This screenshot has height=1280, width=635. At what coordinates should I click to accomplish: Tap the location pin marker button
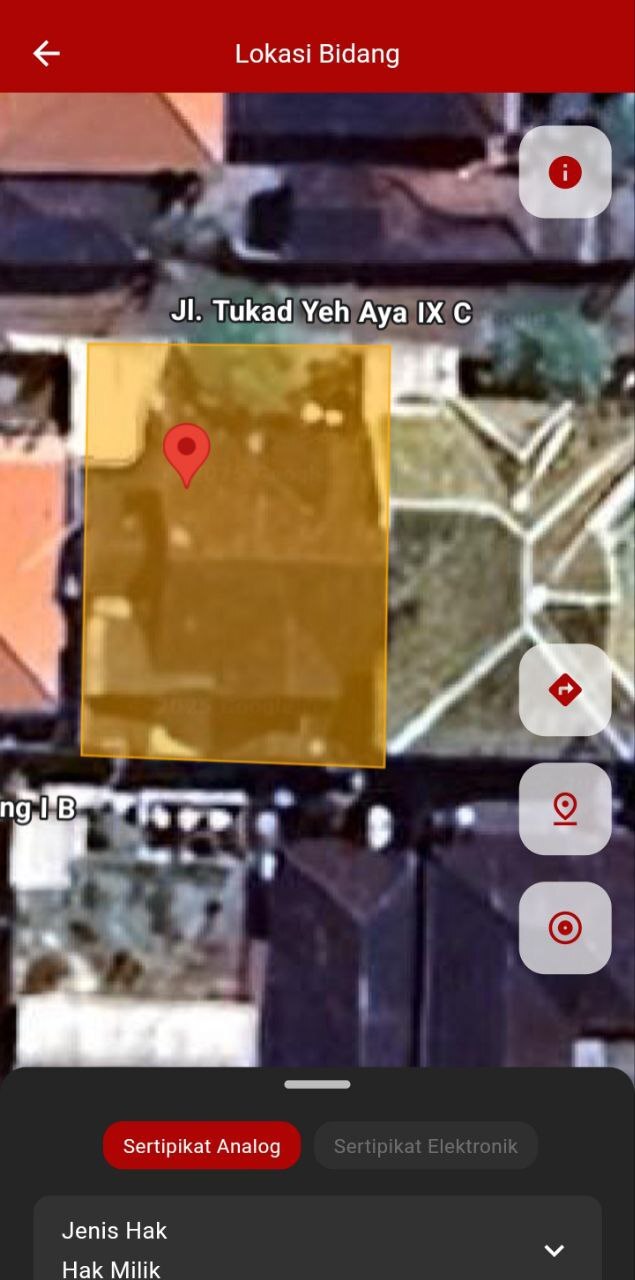pos(565,808)
